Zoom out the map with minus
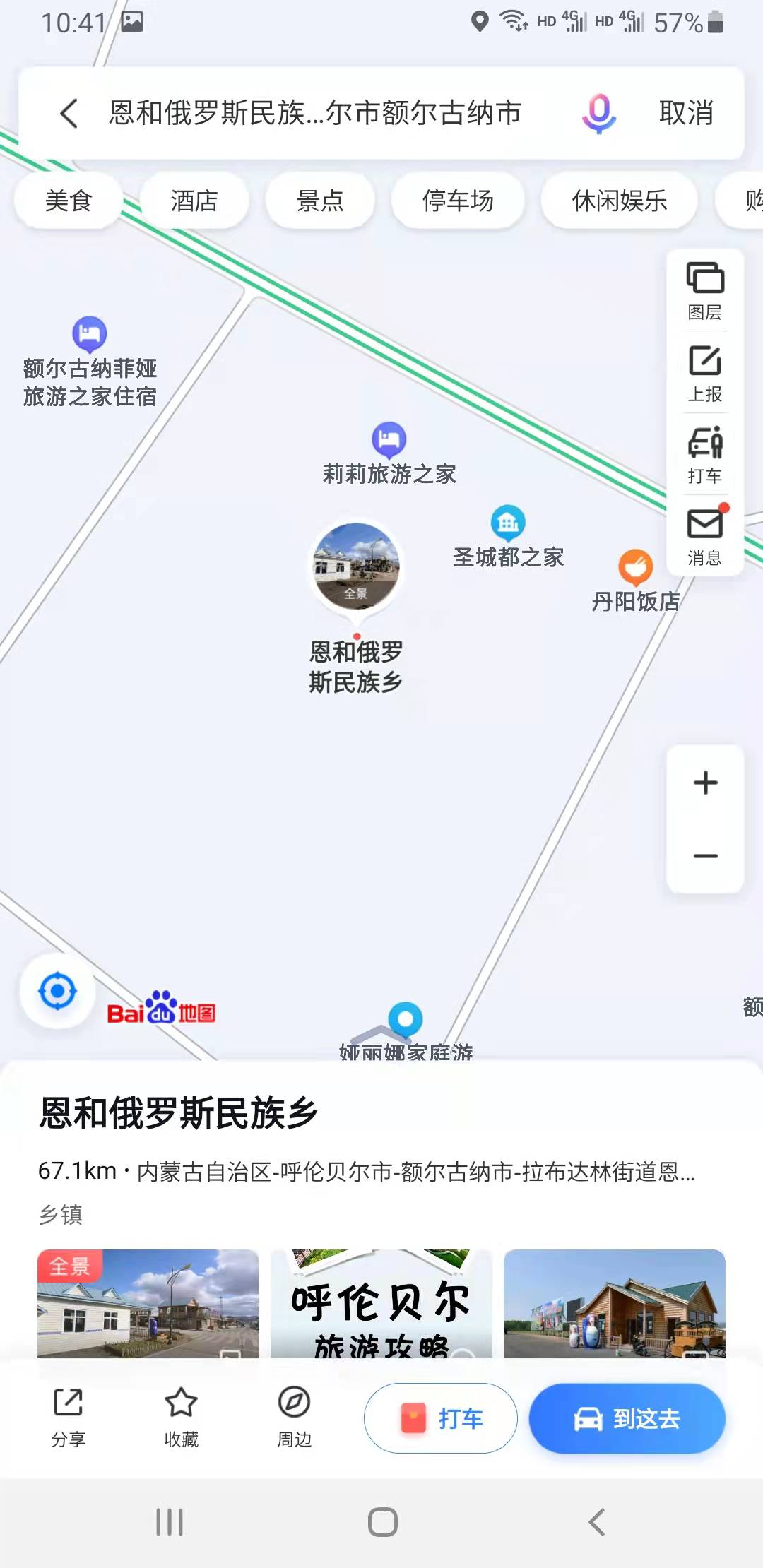763x1568 pixels. coord(705,856)
